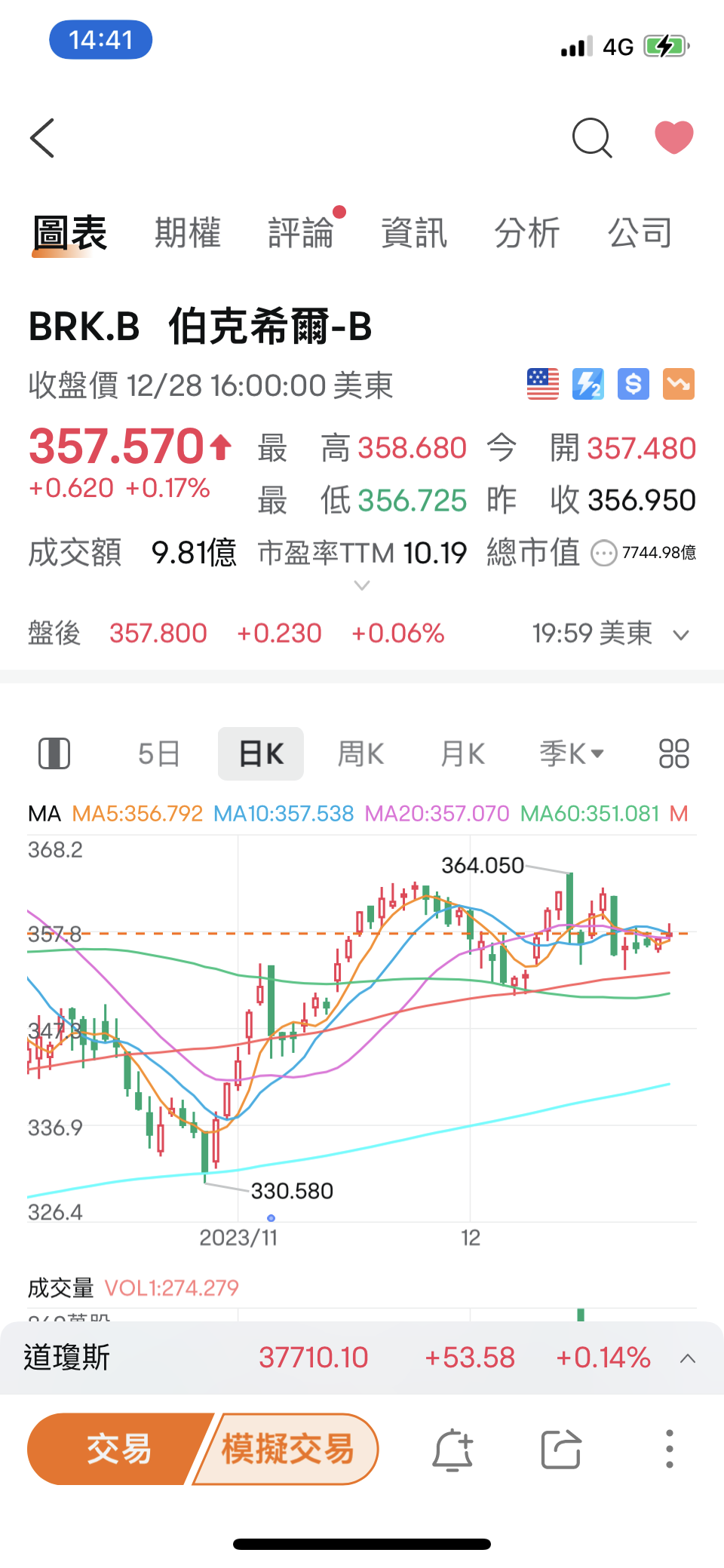This screenshot has width=724, height=1568.
Task: Switch chart to 周K
Action: coord(360,753)
